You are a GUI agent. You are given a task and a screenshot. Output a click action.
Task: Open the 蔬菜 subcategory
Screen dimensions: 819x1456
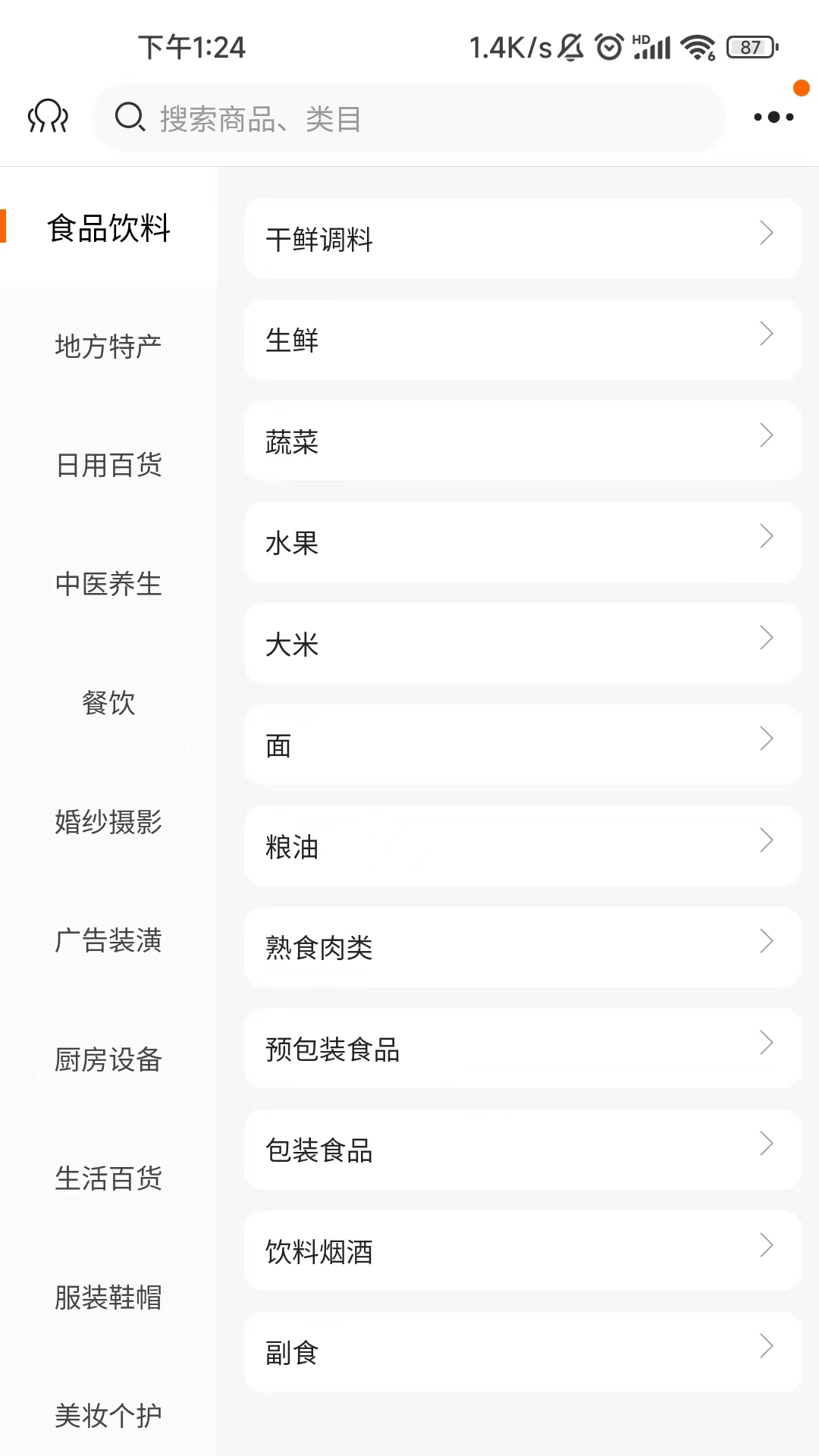point(520,440)
